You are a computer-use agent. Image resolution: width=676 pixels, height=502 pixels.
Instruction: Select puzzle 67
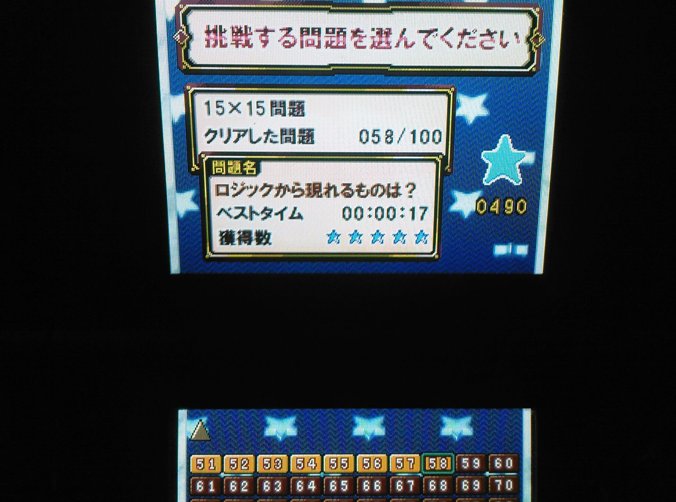pos(404,486)
